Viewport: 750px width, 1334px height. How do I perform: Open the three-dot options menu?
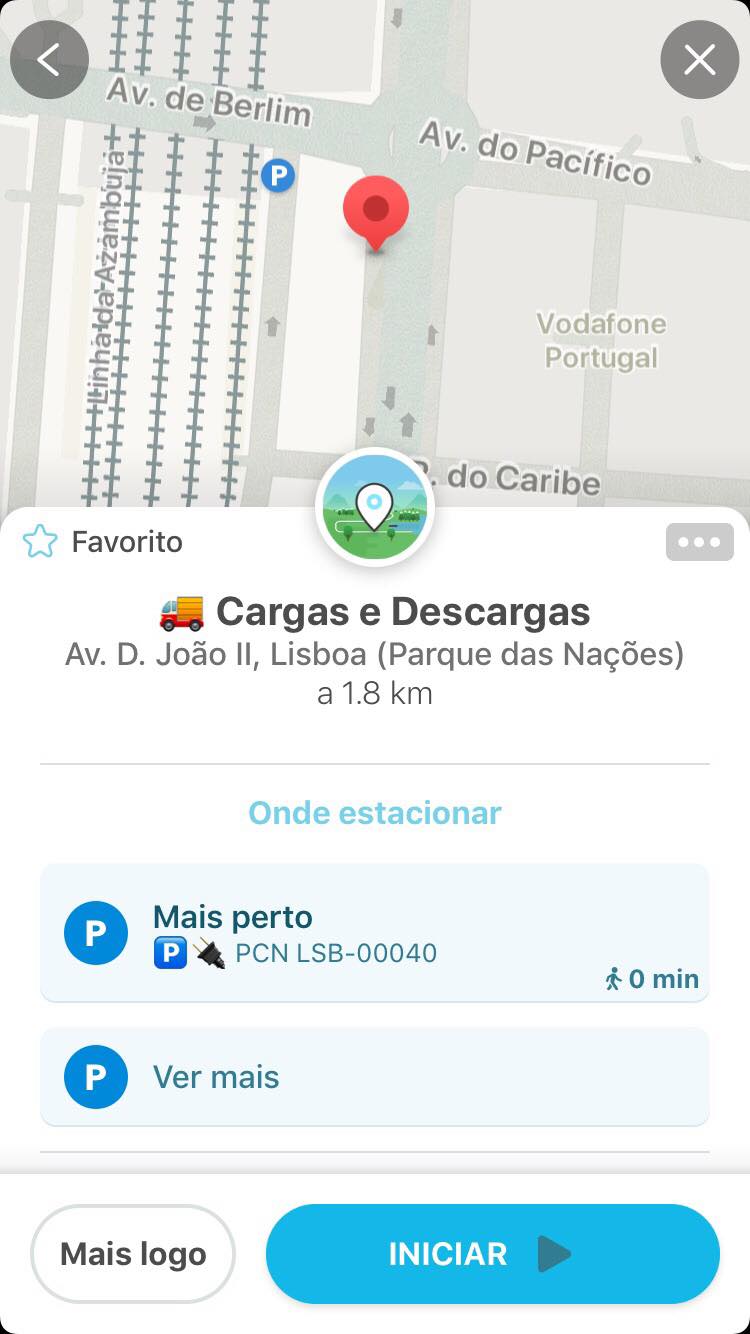point(699,541)
